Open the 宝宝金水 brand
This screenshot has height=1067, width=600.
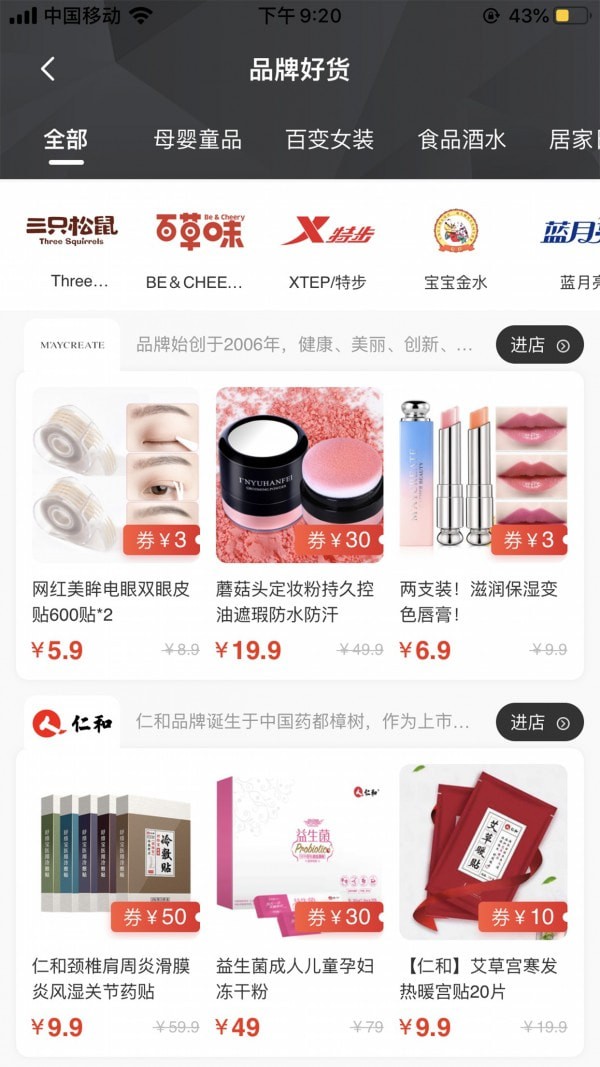click(455, 247)
